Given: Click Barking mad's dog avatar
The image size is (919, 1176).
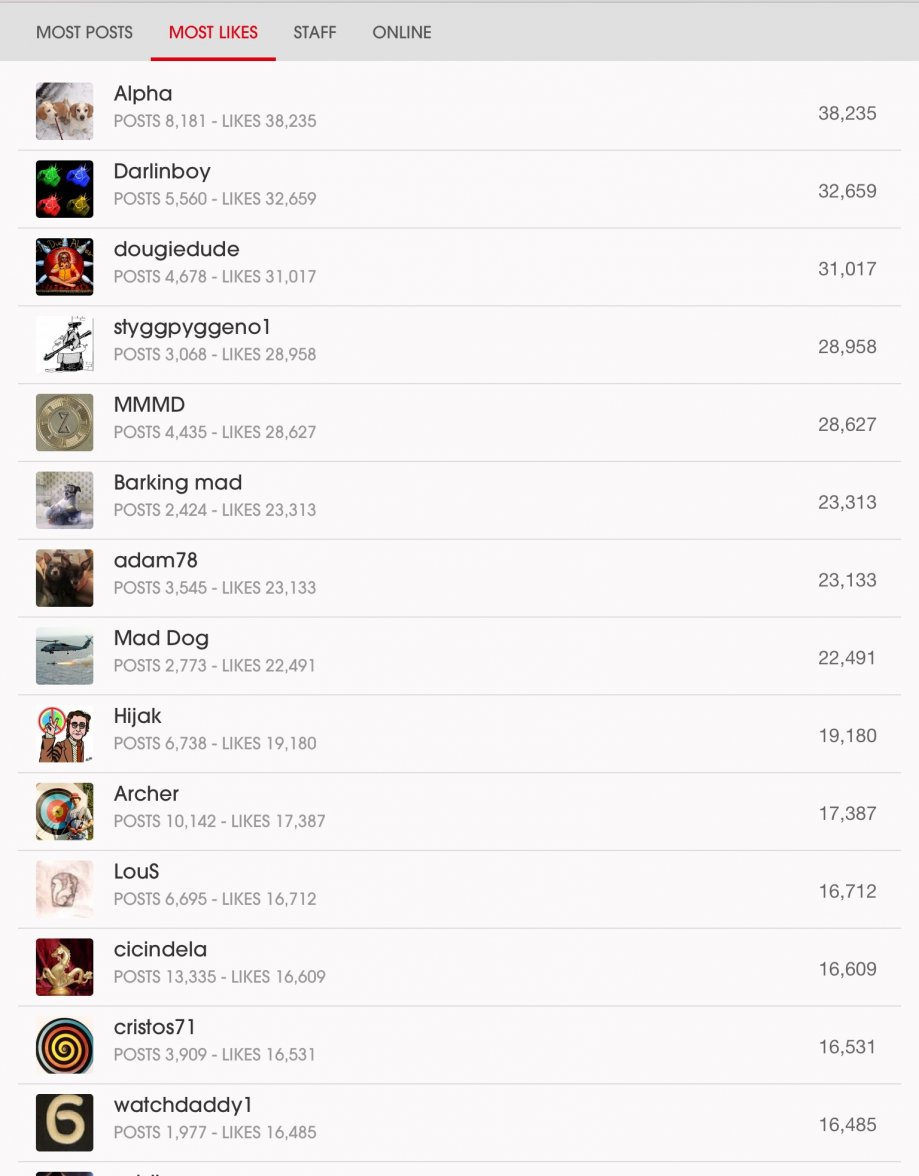Looking at the screenshot, I should (64, 500).
